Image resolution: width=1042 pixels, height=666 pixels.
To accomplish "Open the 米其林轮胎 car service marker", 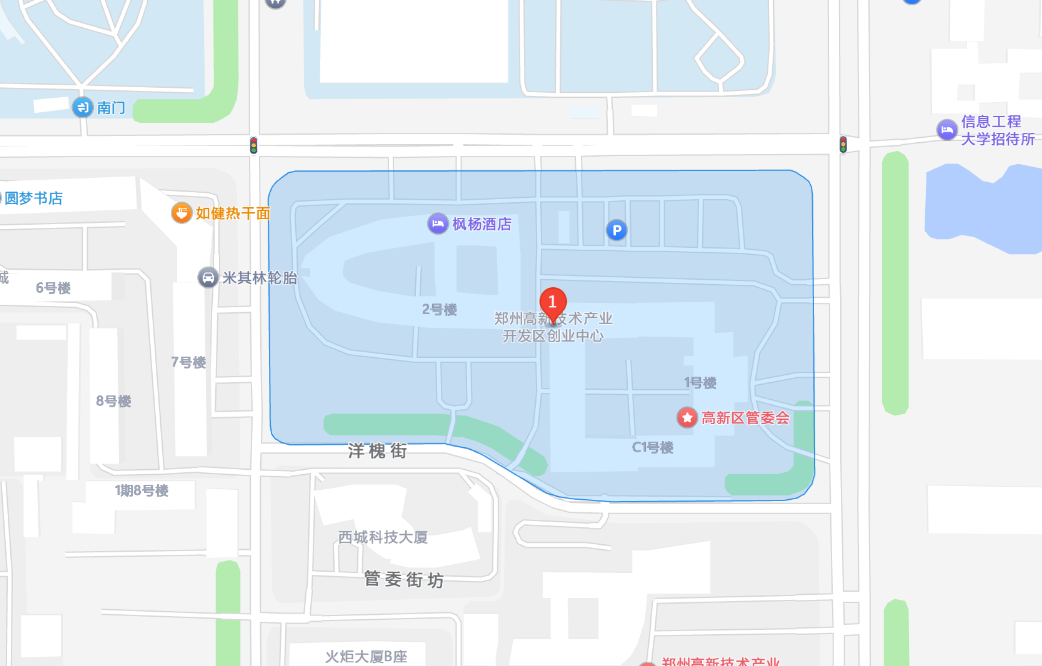I will pos(208,277).
